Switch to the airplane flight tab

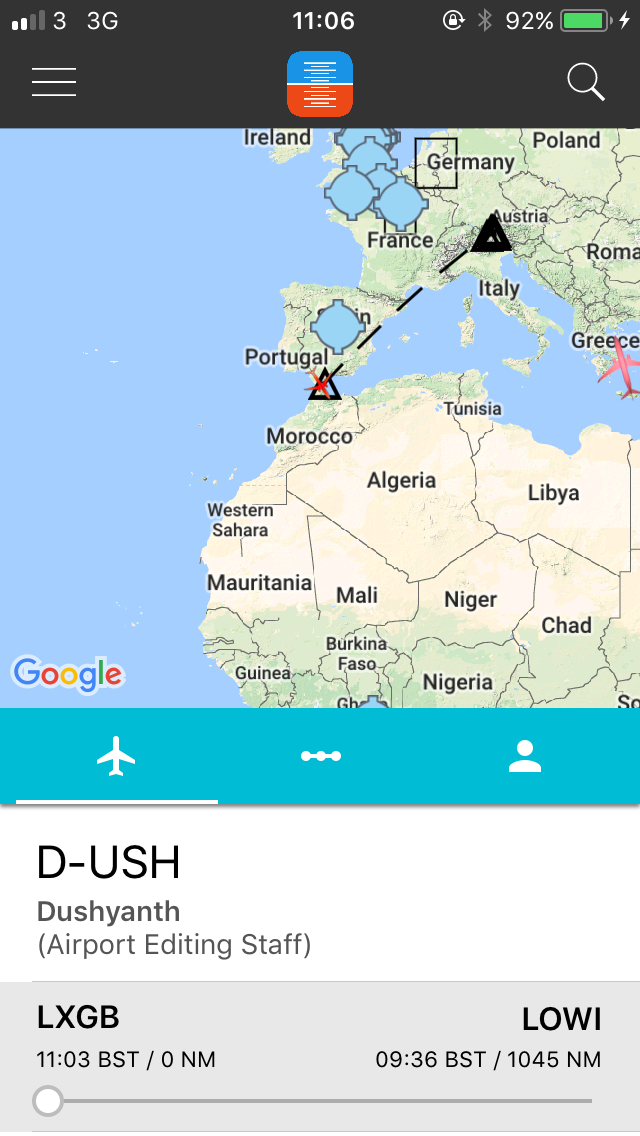(117, 756)
